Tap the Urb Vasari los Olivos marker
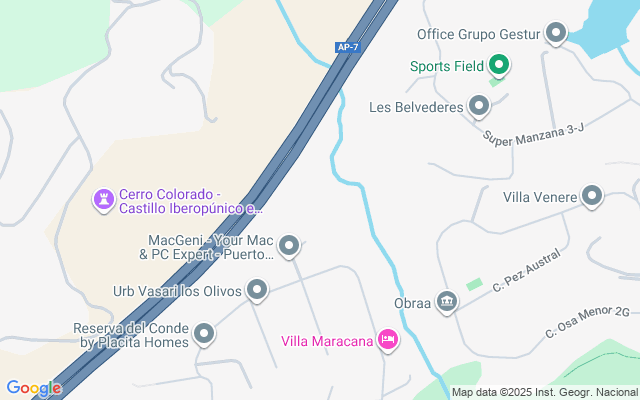The height and width of the screenshot is (400, 640). (257, 291)
